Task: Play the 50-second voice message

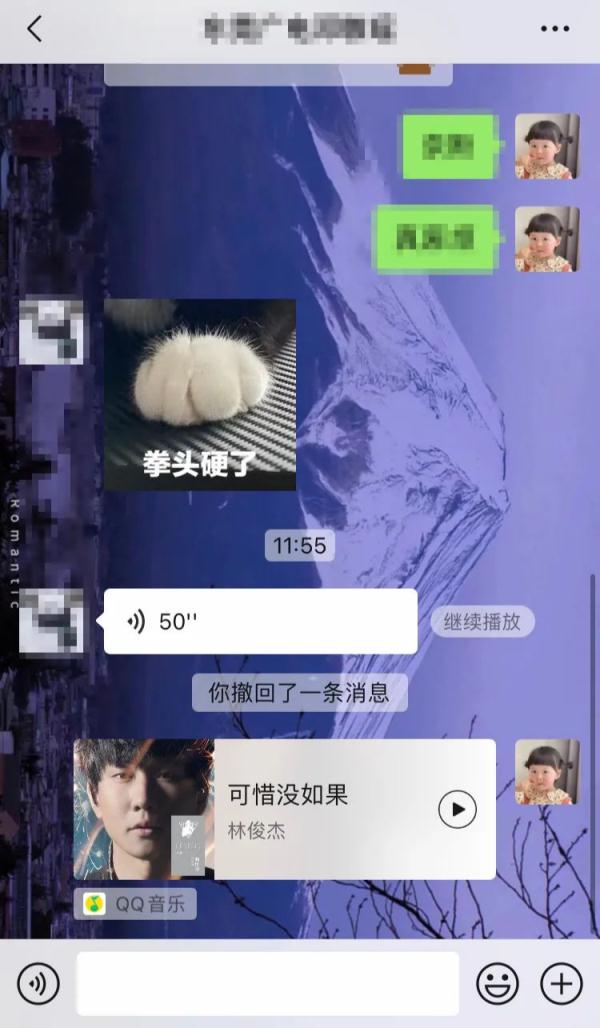Action: (260, 621)
